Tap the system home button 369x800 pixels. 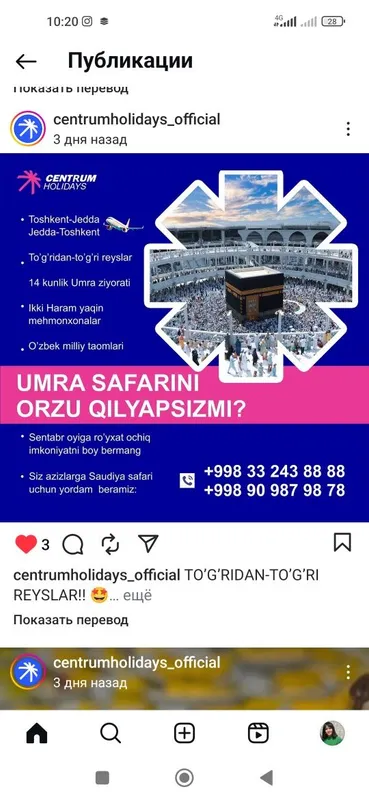[184, 778]
